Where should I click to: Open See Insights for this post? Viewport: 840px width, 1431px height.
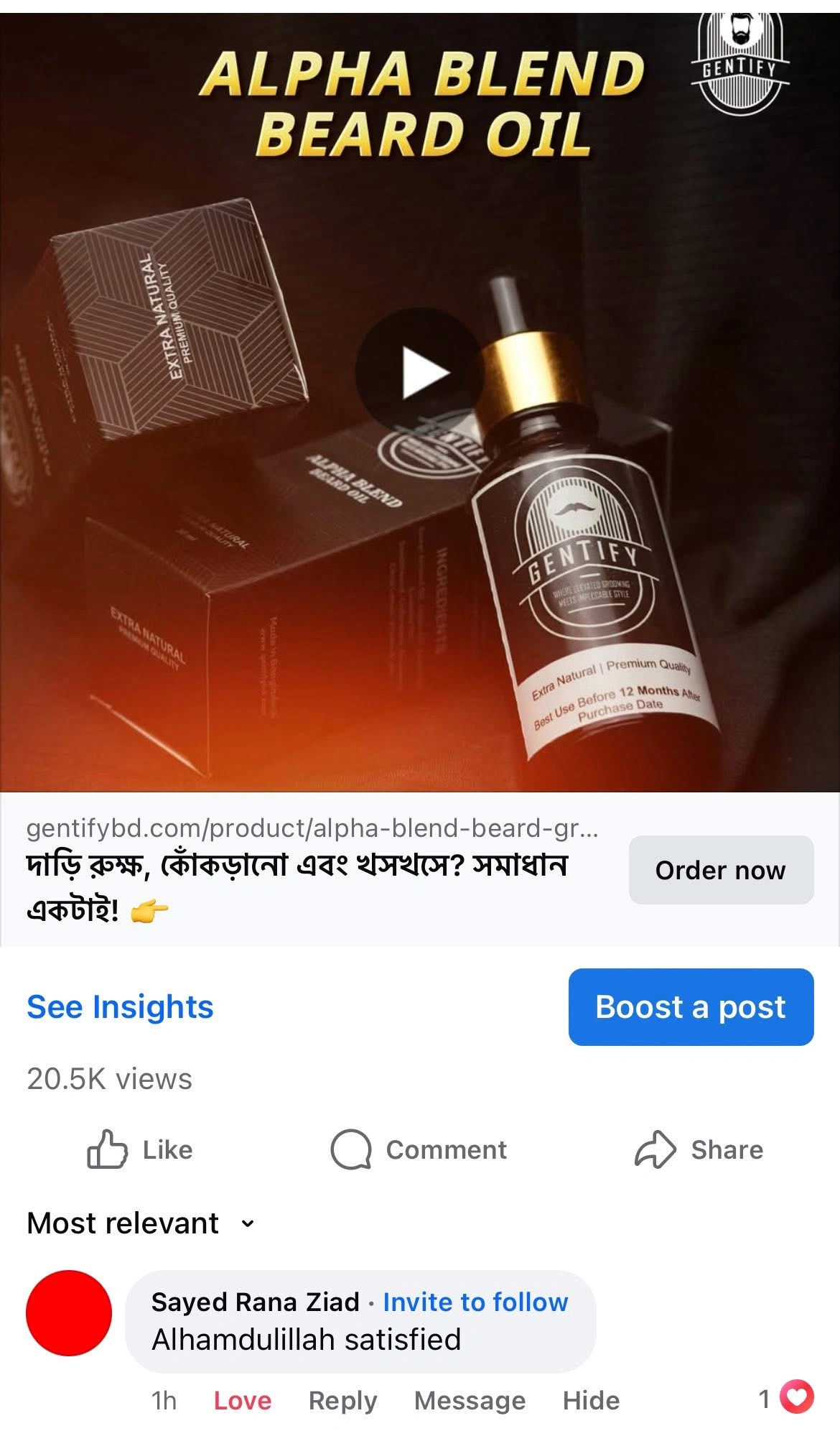pyautogui.click(x=120, y=1006)
